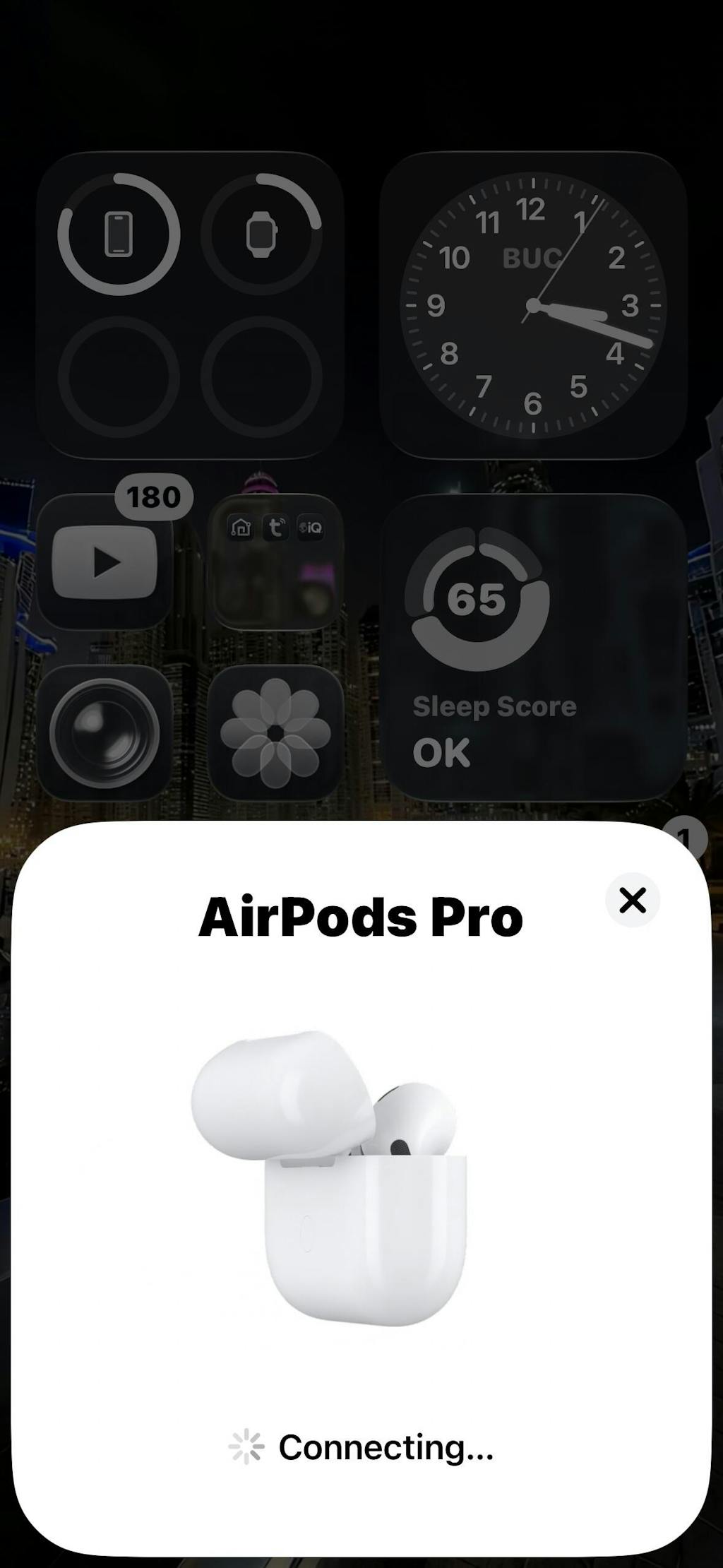Screen dimensions: 723x1568
Task: Open the Camera app
Action: click(104, 733)
